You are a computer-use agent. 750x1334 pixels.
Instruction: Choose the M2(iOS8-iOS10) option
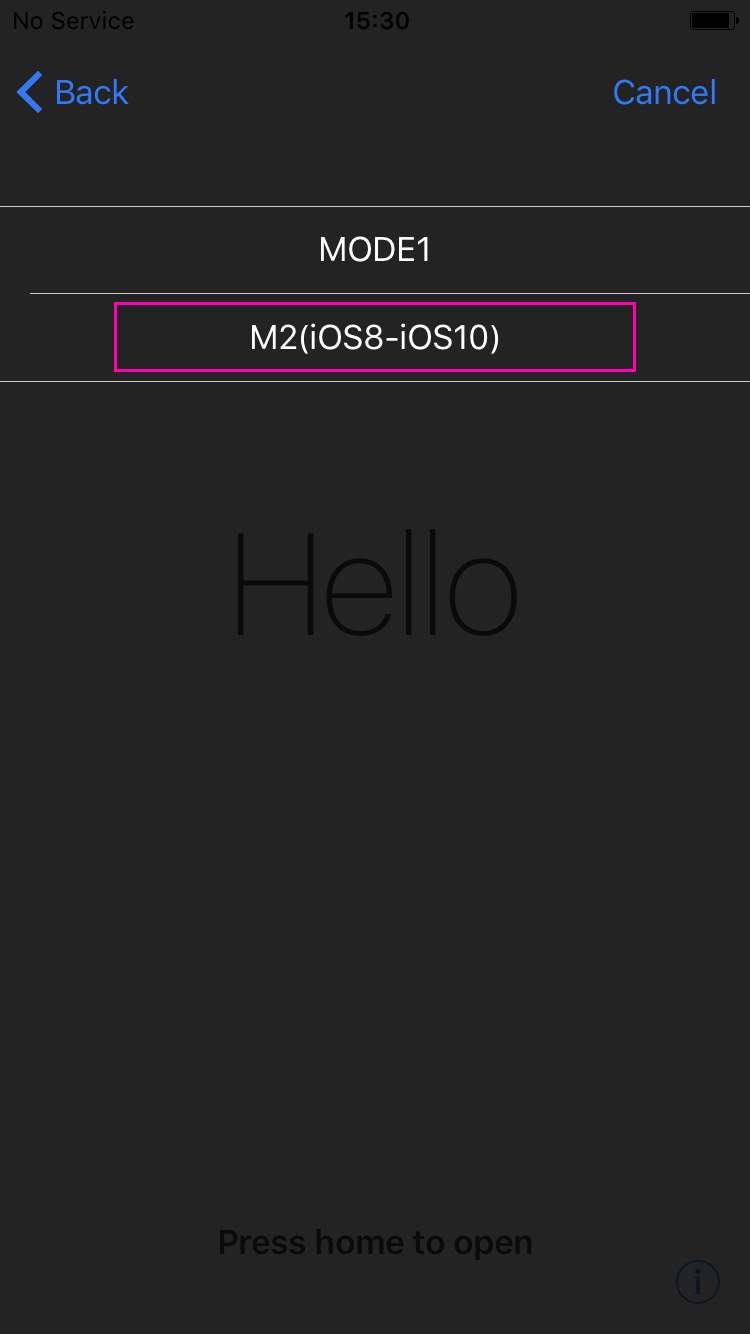pos(375,338)
